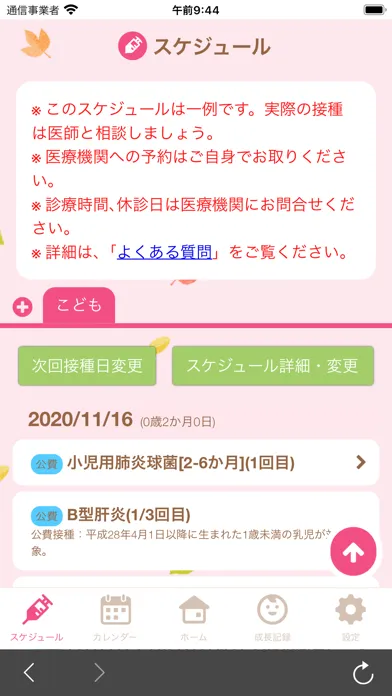Tap the 次回接種日変更 button
The image size is (392, 696).
click(87, 366)
